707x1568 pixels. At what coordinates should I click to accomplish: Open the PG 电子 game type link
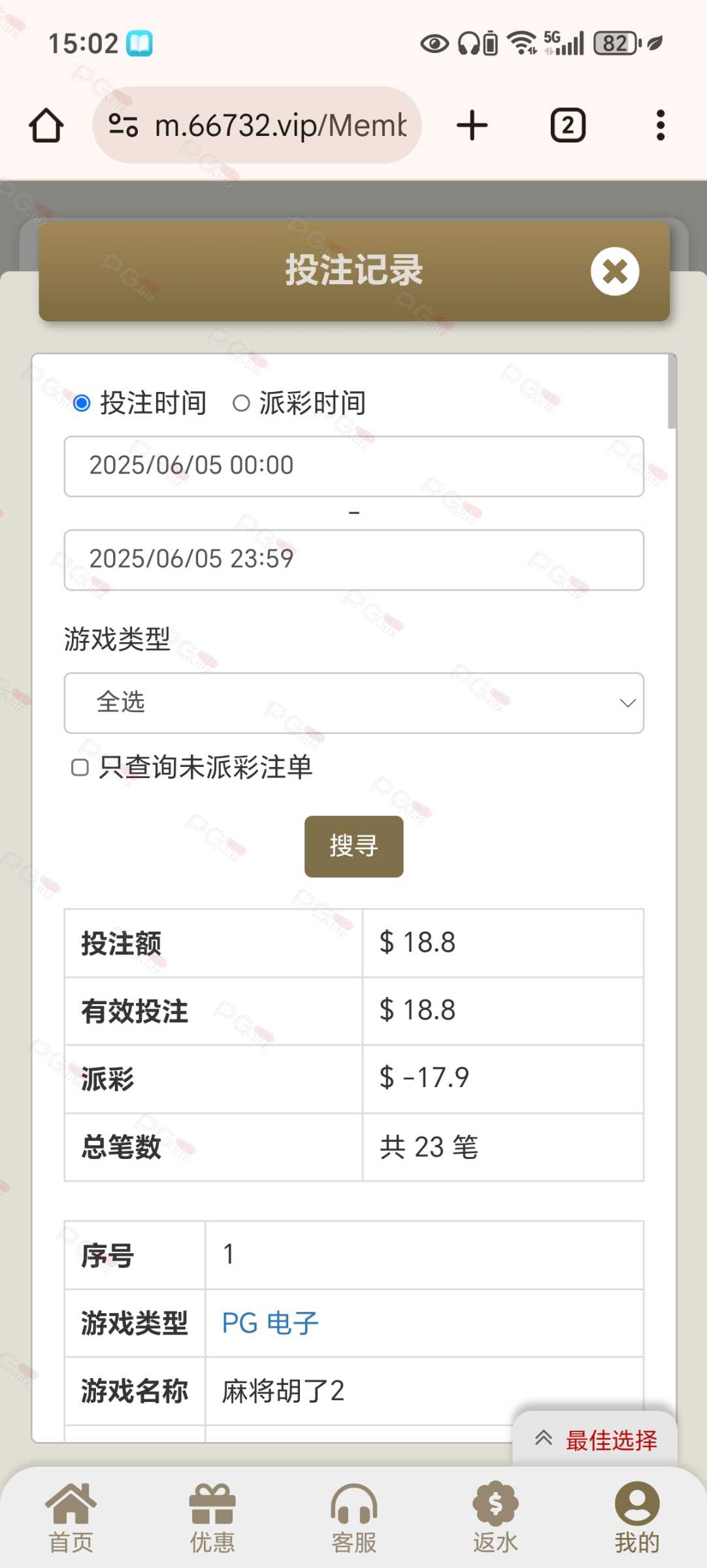pos(270,1323)
